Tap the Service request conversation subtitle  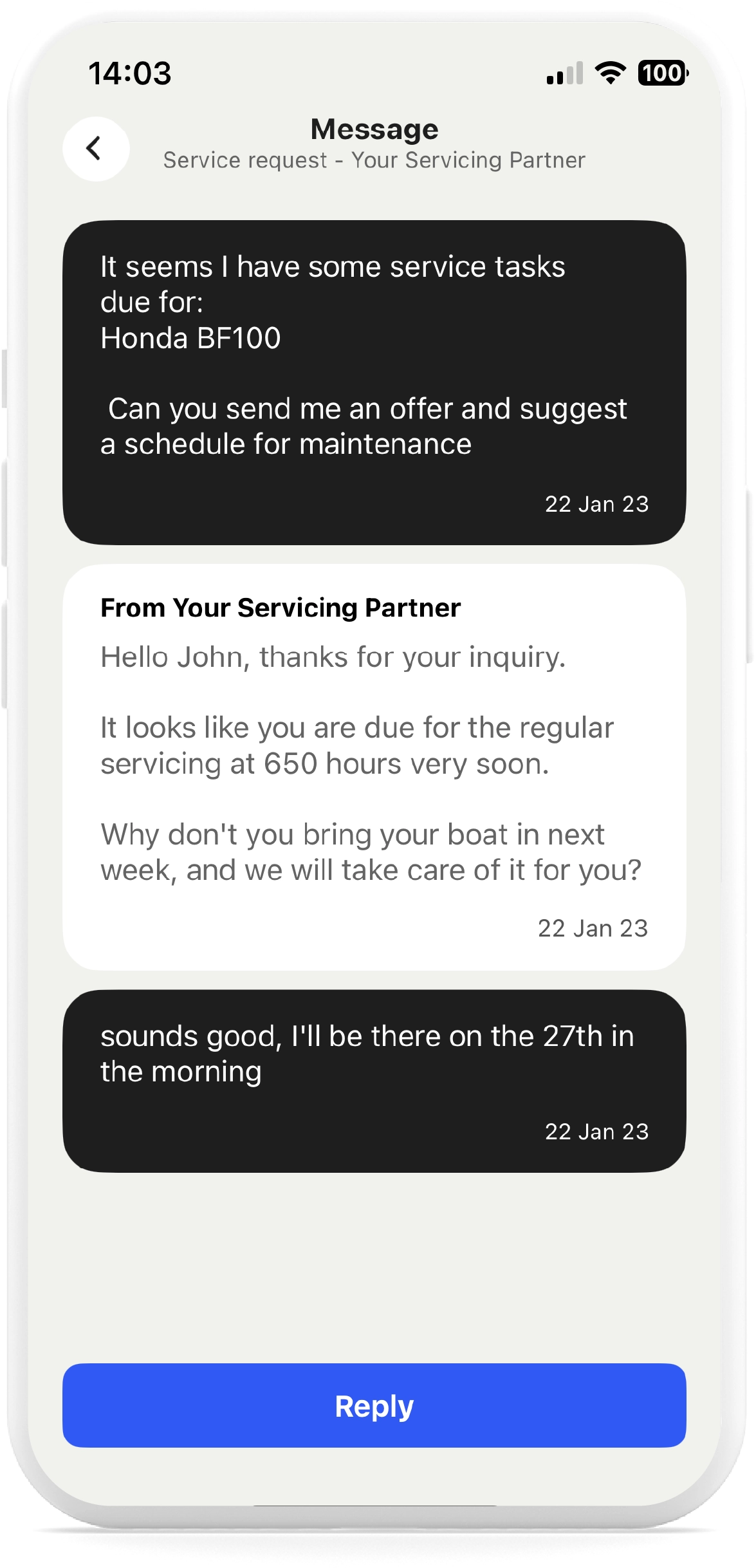(373, 160)
